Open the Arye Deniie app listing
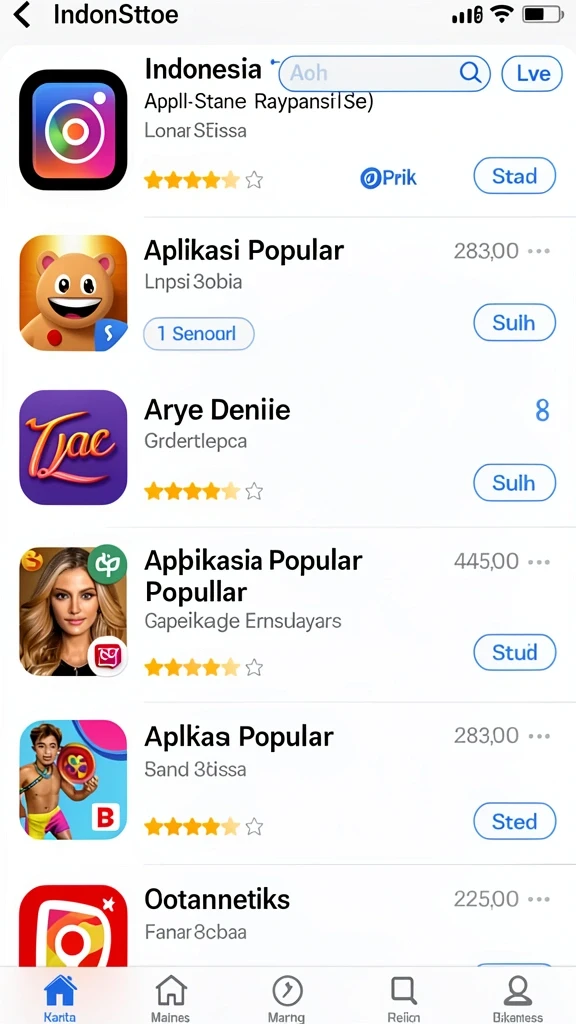The width and height of the screenshot is (576, 1024). tap(288, 447)
